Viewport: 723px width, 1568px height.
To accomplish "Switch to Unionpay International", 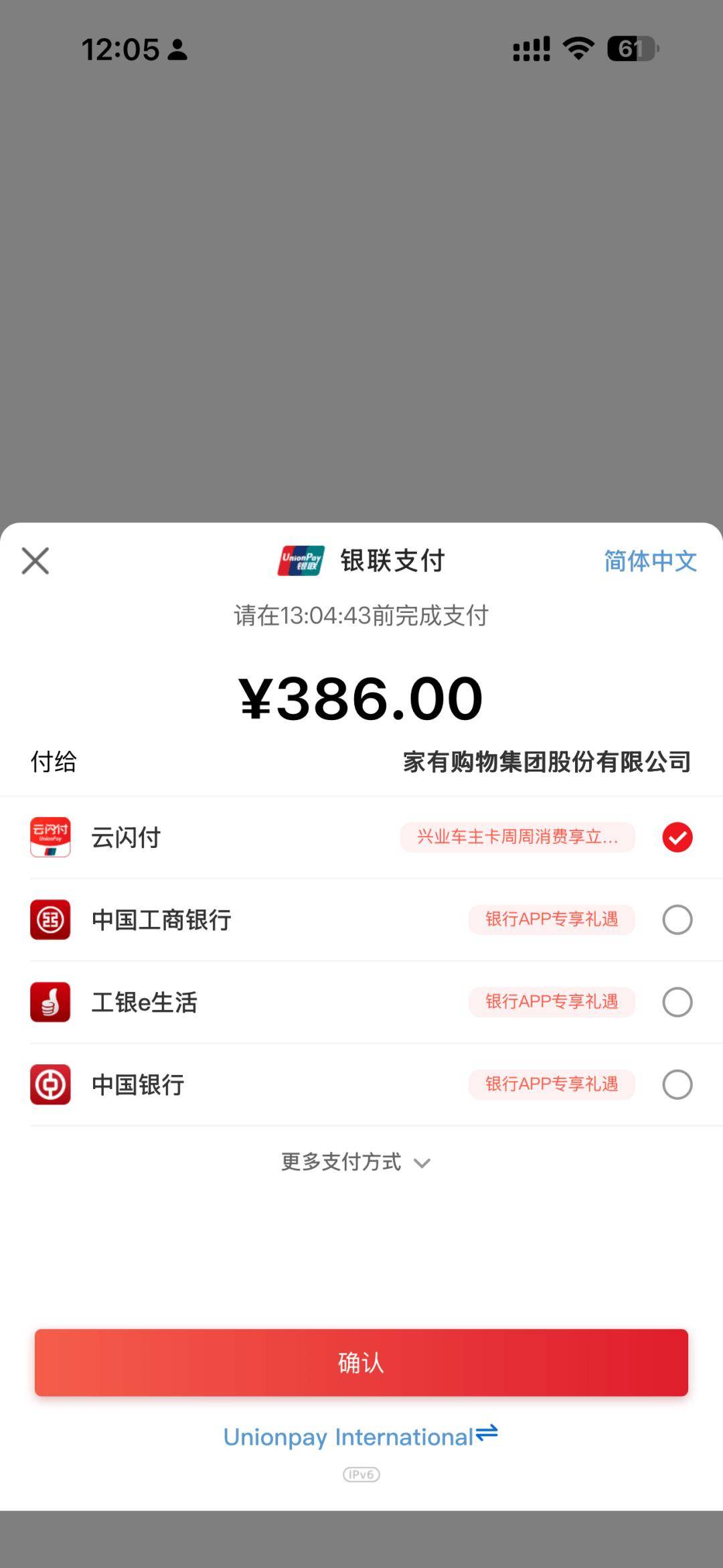I will 360,1437.
